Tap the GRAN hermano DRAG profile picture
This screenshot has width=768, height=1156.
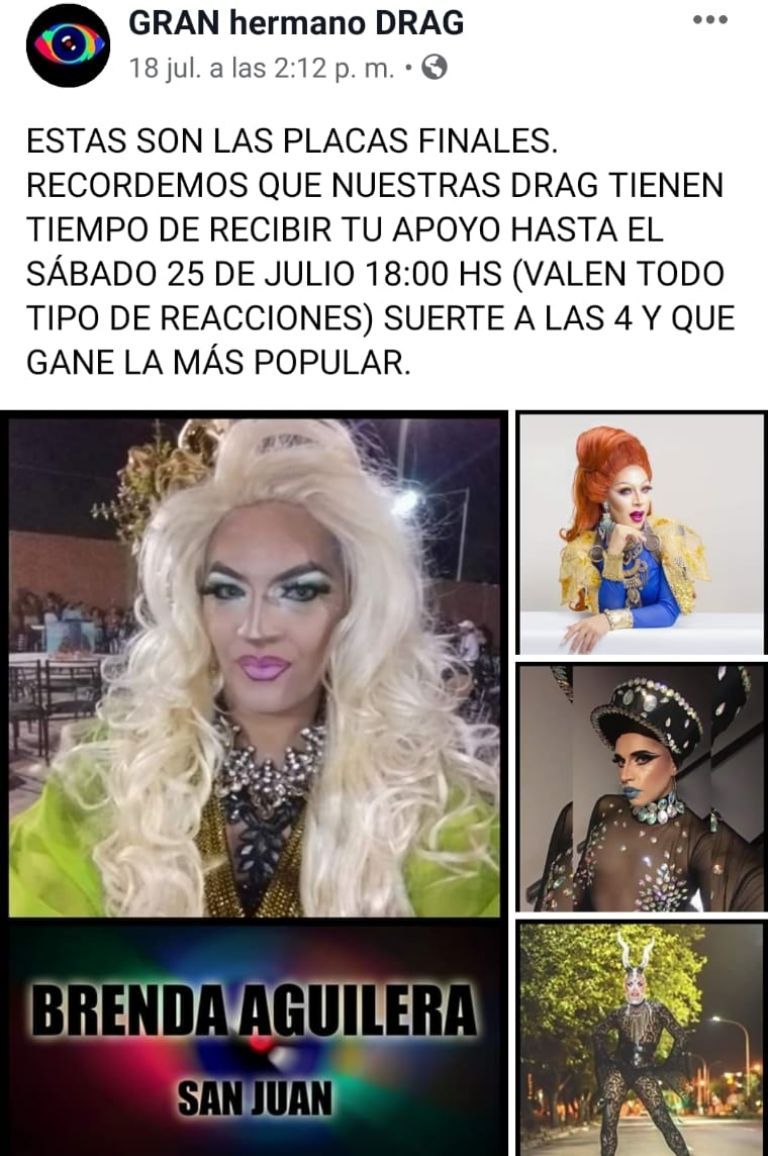68,45
